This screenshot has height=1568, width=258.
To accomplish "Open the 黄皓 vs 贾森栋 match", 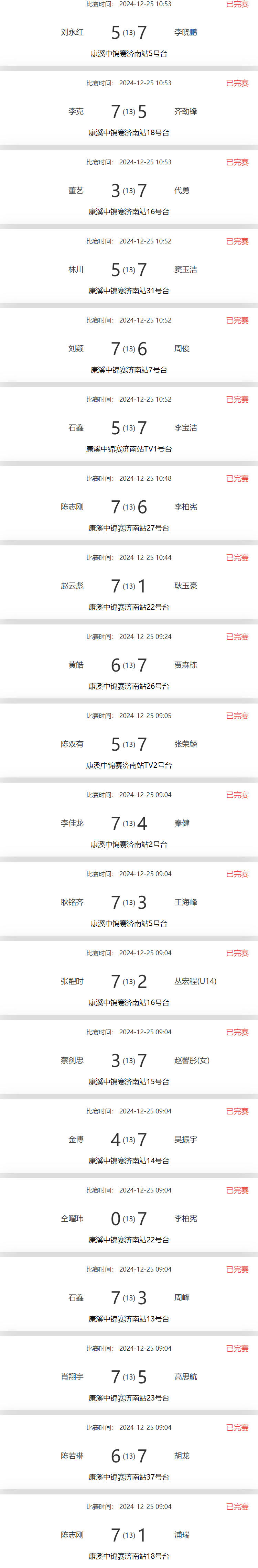I will (129, 665).
